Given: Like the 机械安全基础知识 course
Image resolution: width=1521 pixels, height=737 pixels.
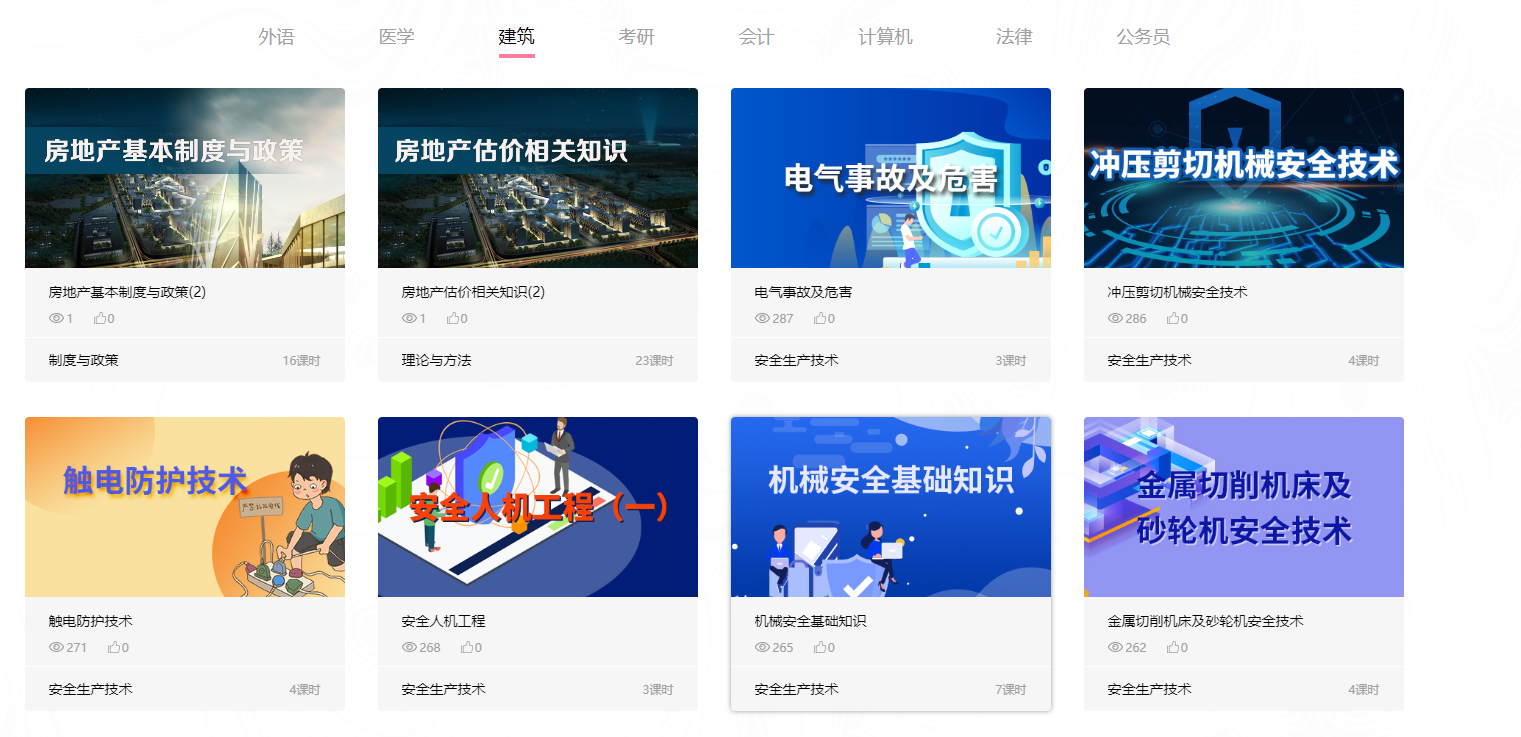Looking at the screenshot, I should pos(820,648).
